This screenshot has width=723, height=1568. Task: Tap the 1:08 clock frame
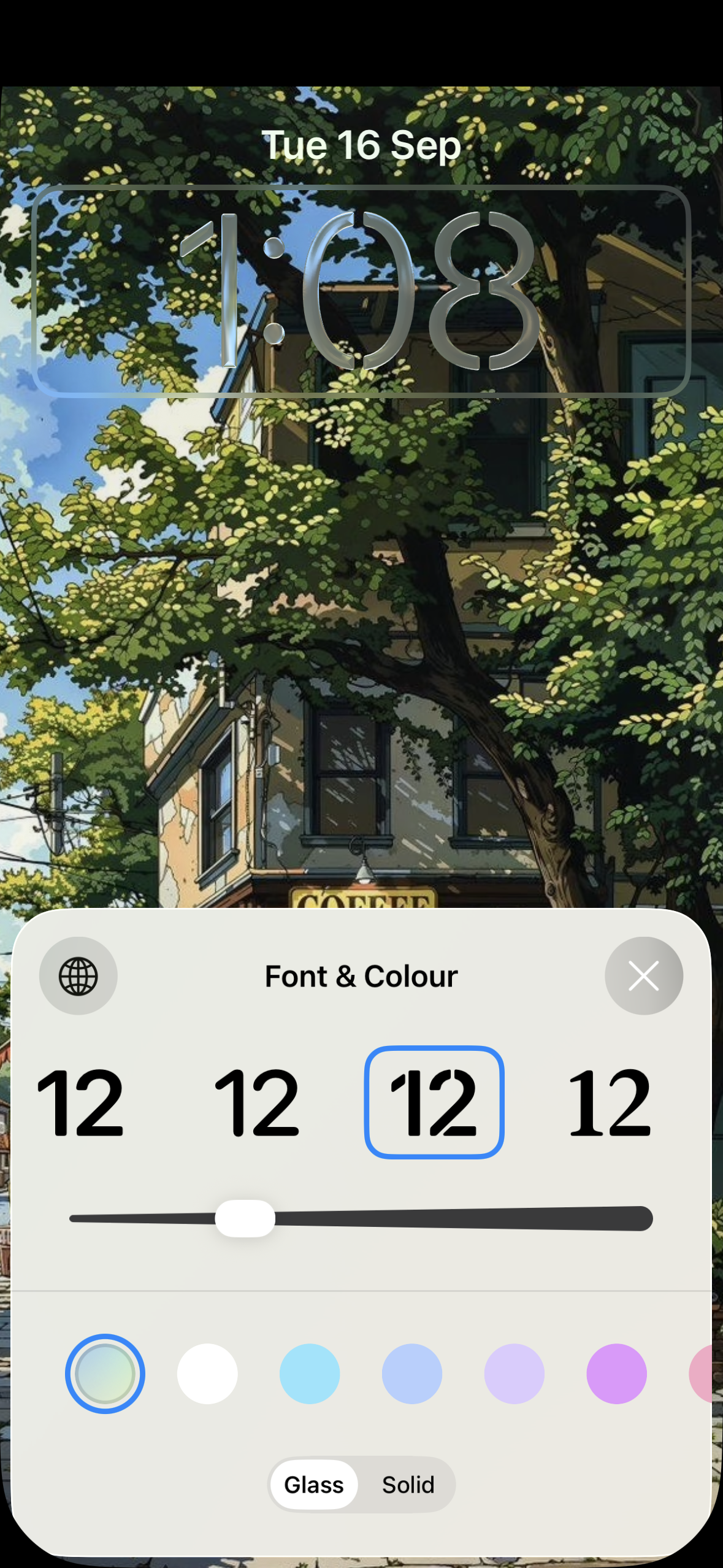pyautogui.click(x=361, y=291)
